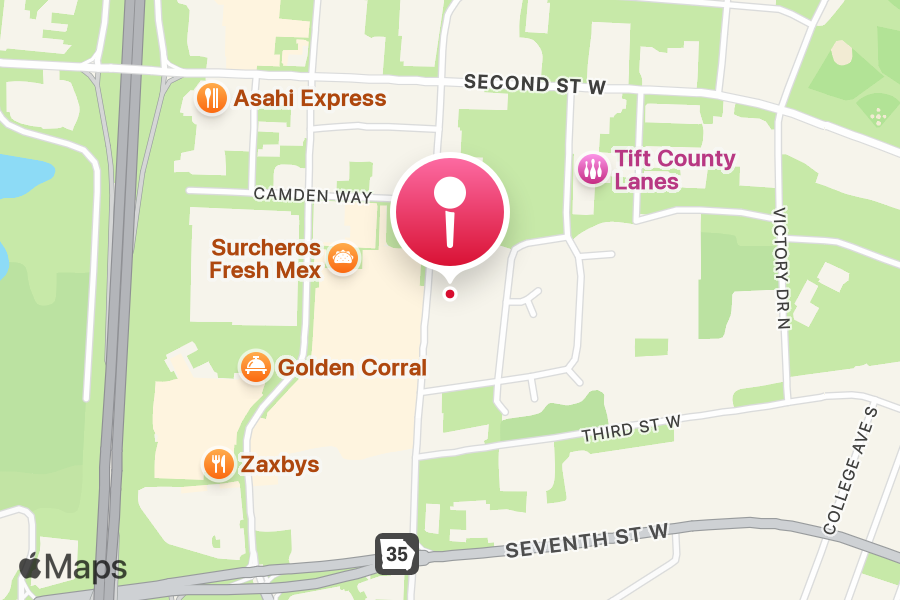Open the Zaxbys restaurant marker
Image resolution: width=900 pixels, height=600 pixels.
pos(218,464)
